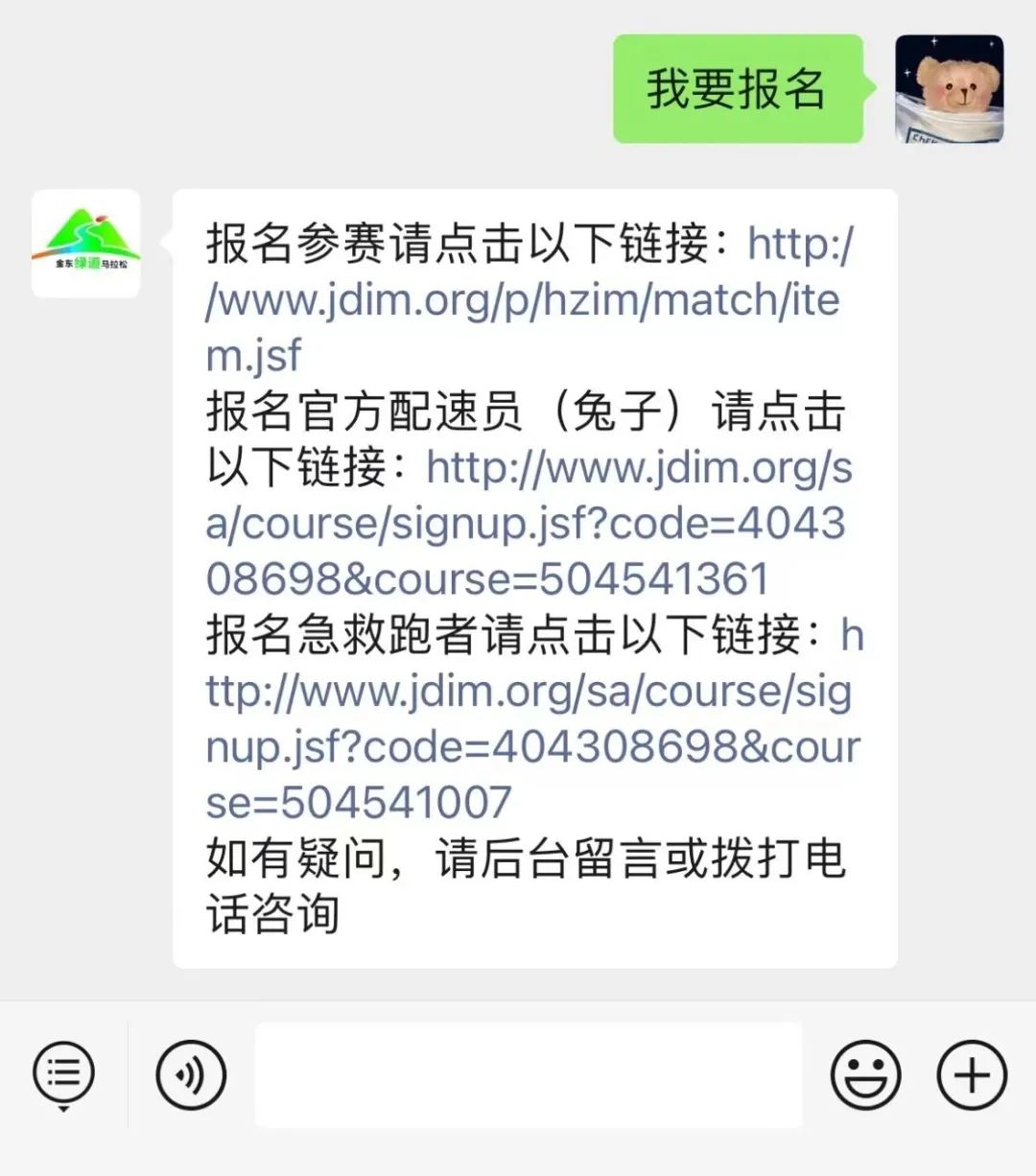
Task: Tap the official account's mountain logo avatar
Action: click(x=86, y=244)
